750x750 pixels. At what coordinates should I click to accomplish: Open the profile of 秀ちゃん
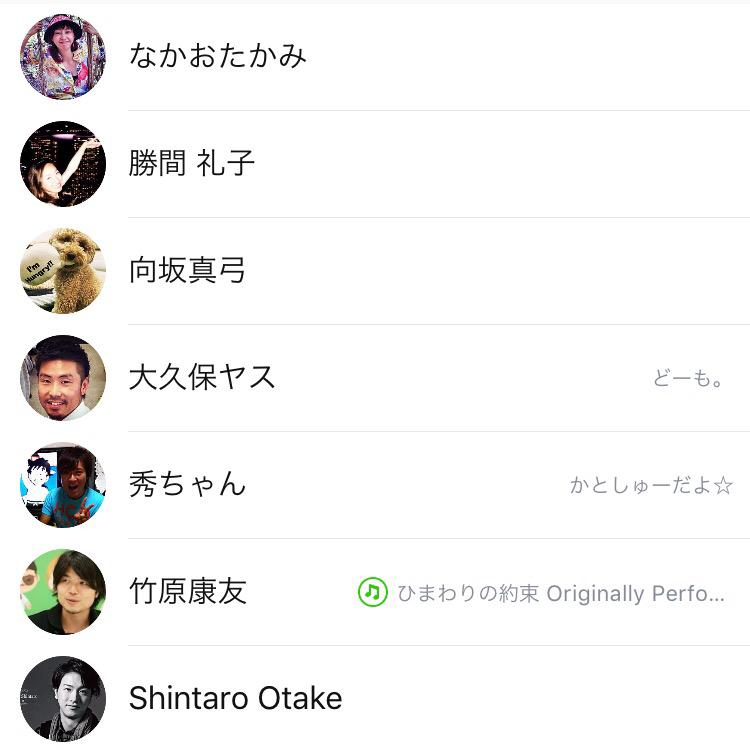click(x=187, y=484)
